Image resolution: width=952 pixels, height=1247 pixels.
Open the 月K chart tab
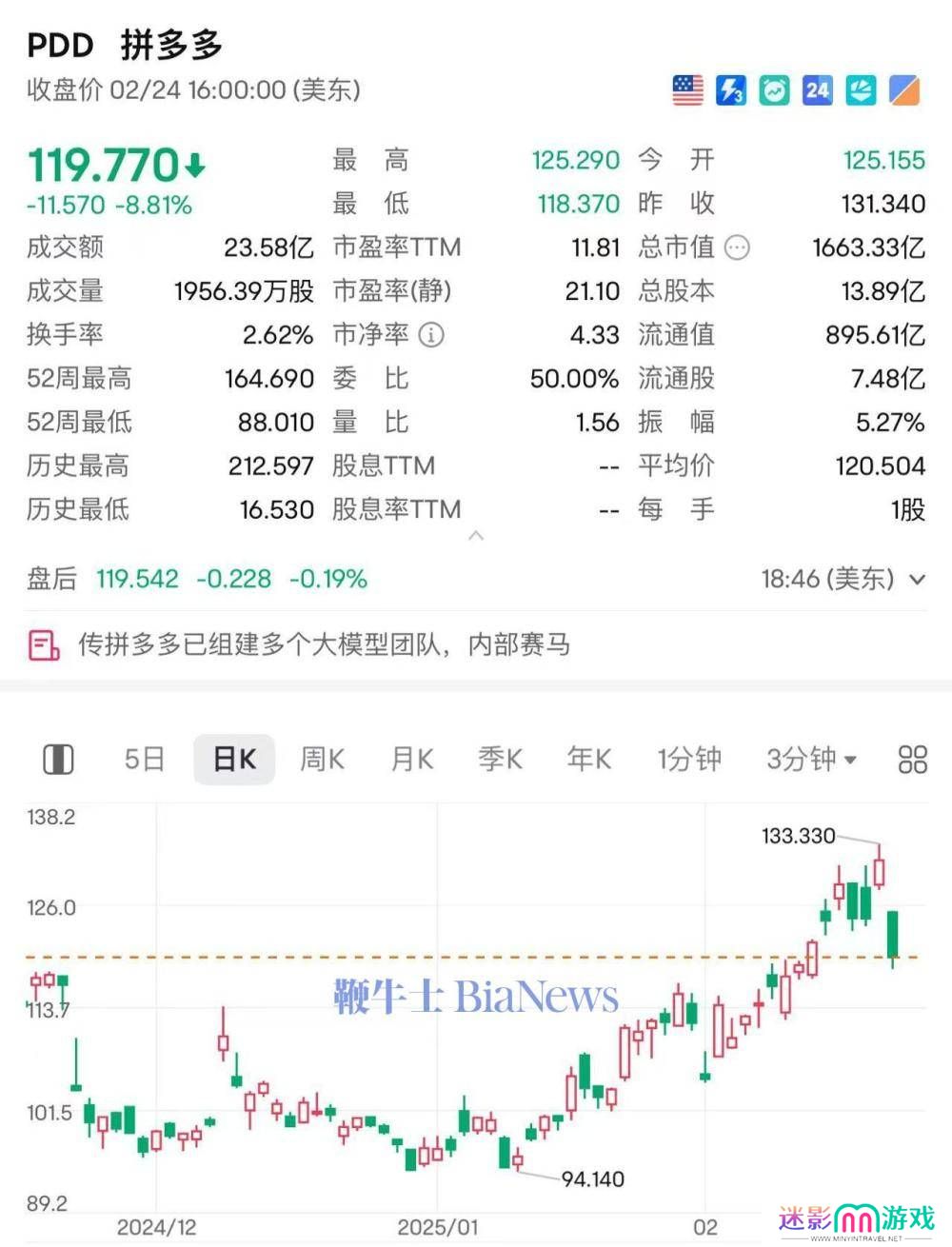coord(411,759)
